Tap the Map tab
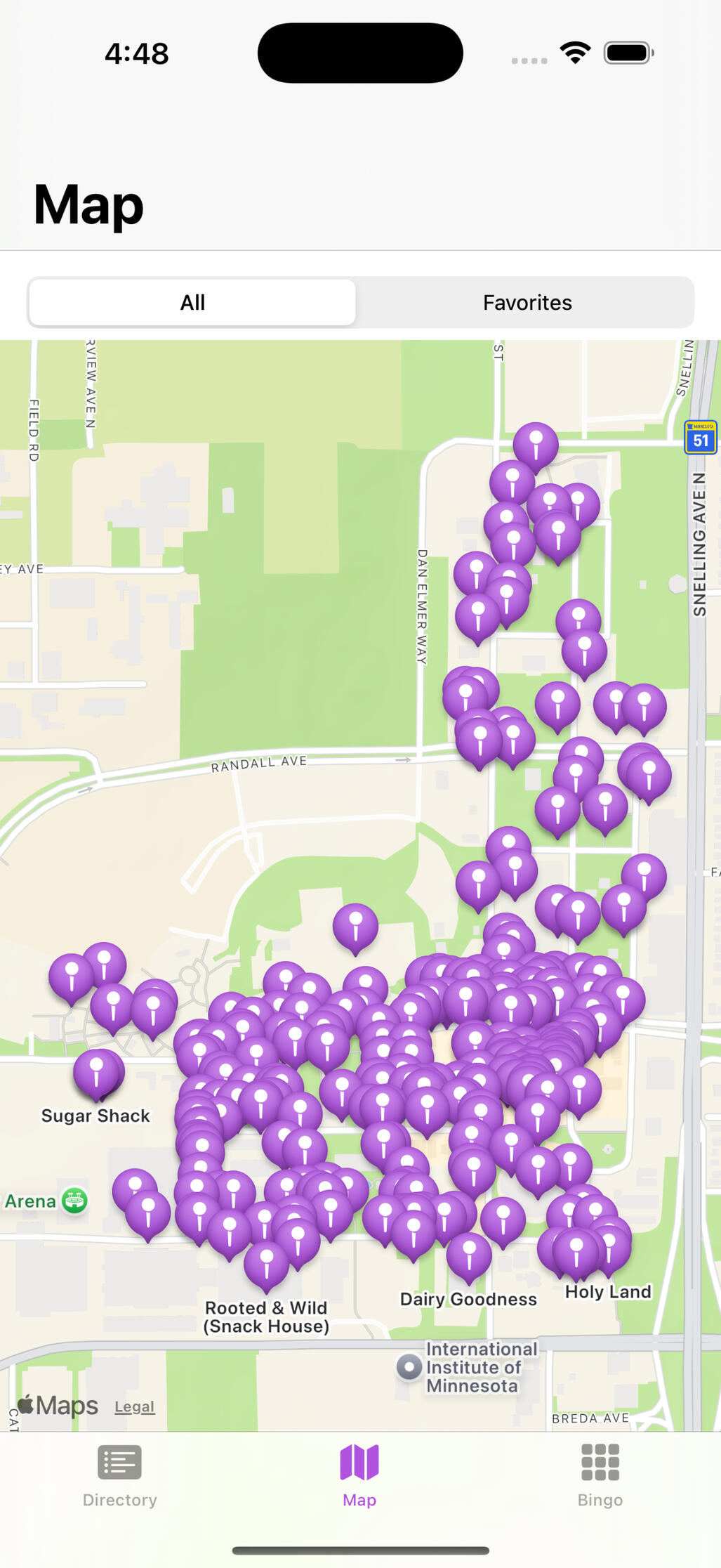Viewport: 721px width, 1568px height. coord(359,1475)
